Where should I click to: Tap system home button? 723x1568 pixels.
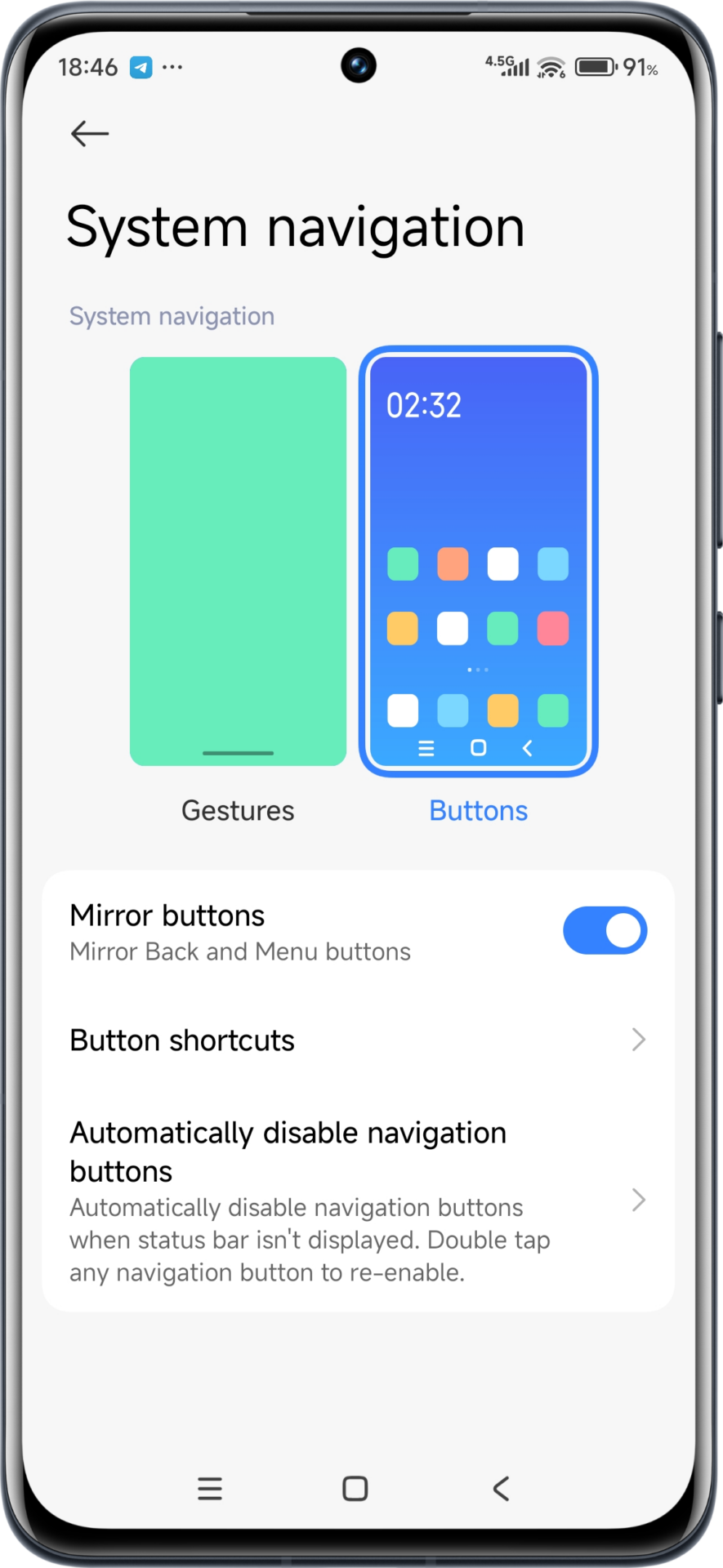355,1489
